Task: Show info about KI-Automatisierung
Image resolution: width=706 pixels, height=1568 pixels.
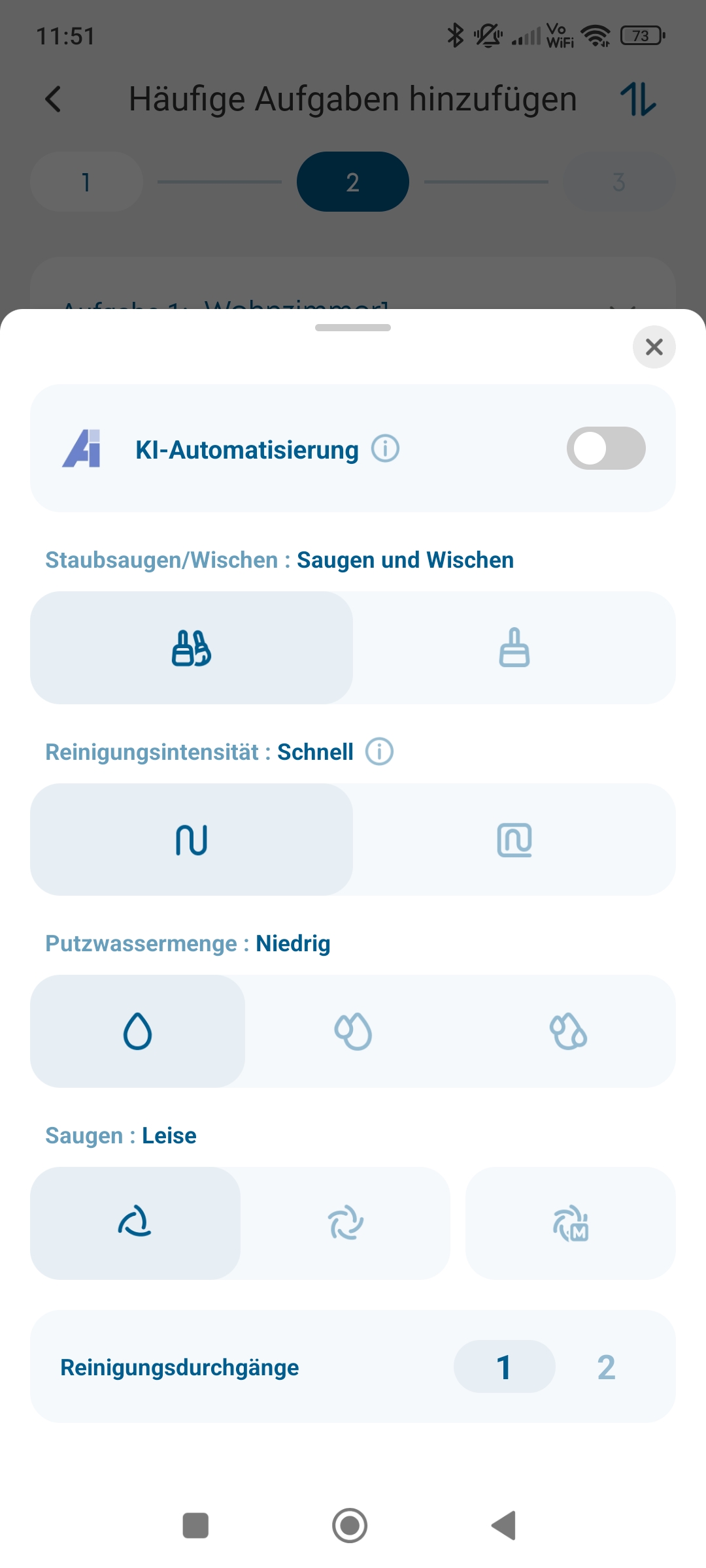Action: click(385, 449)
